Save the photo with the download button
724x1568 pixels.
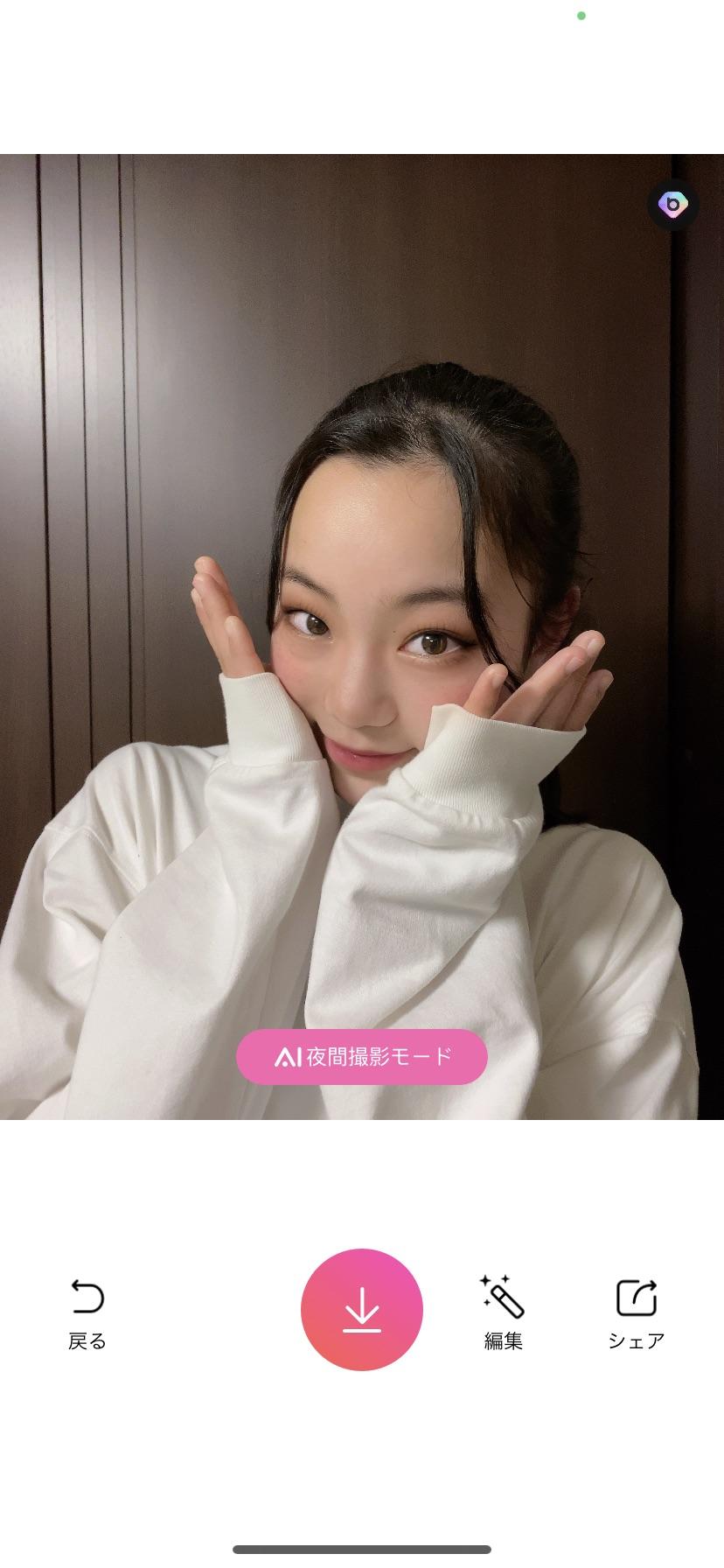coord(361,1310)
